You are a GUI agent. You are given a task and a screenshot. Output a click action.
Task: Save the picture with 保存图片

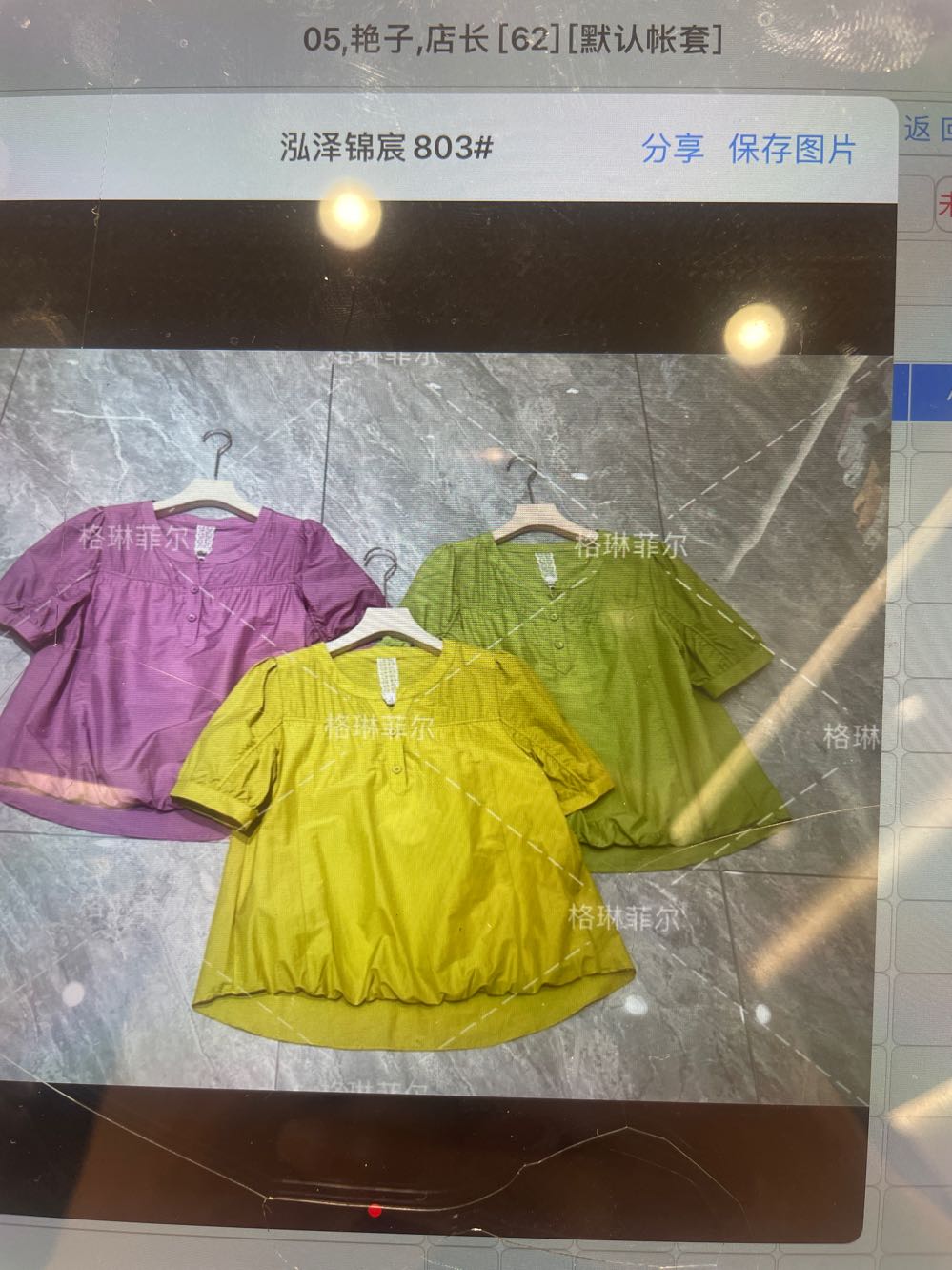point(792,149)
